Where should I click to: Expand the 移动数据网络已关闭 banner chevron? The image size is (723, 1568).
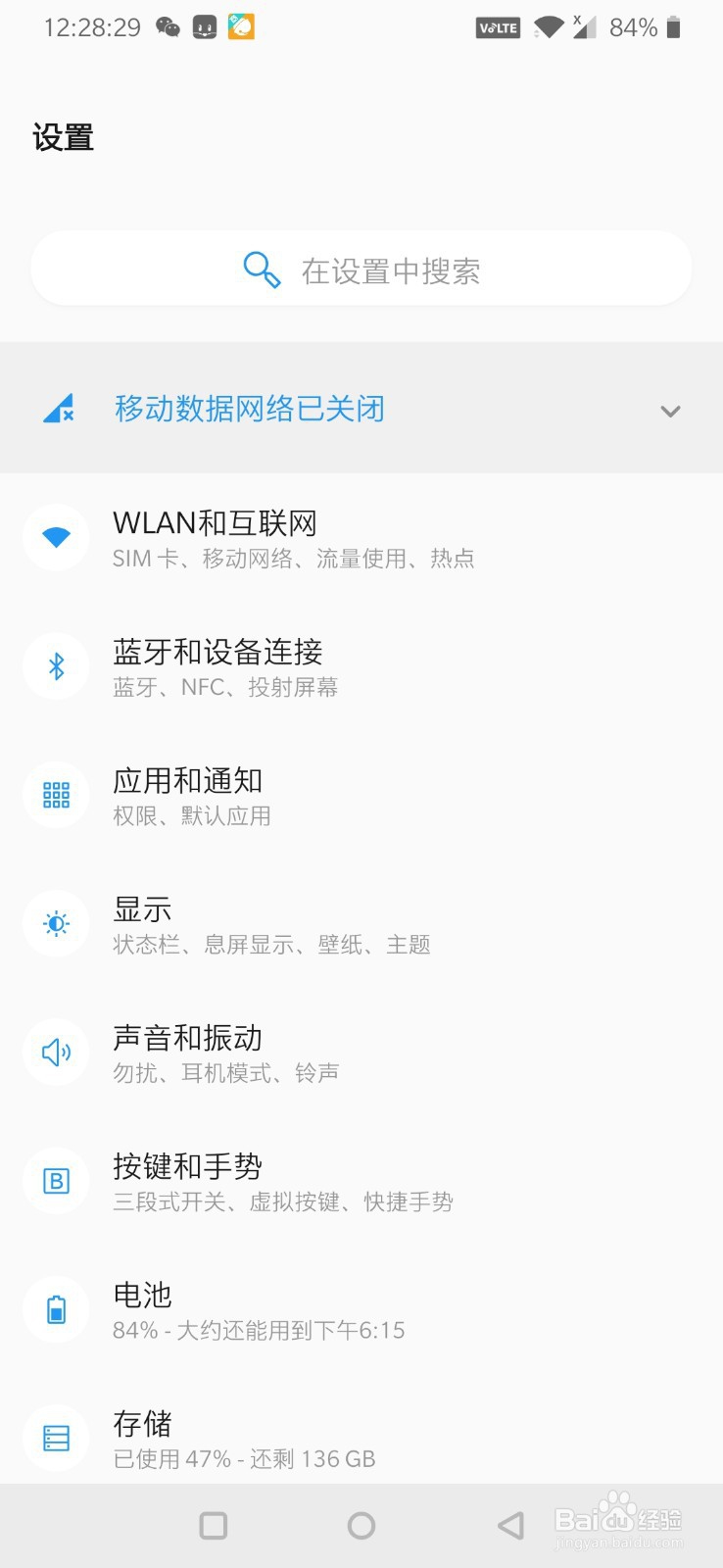670,412
